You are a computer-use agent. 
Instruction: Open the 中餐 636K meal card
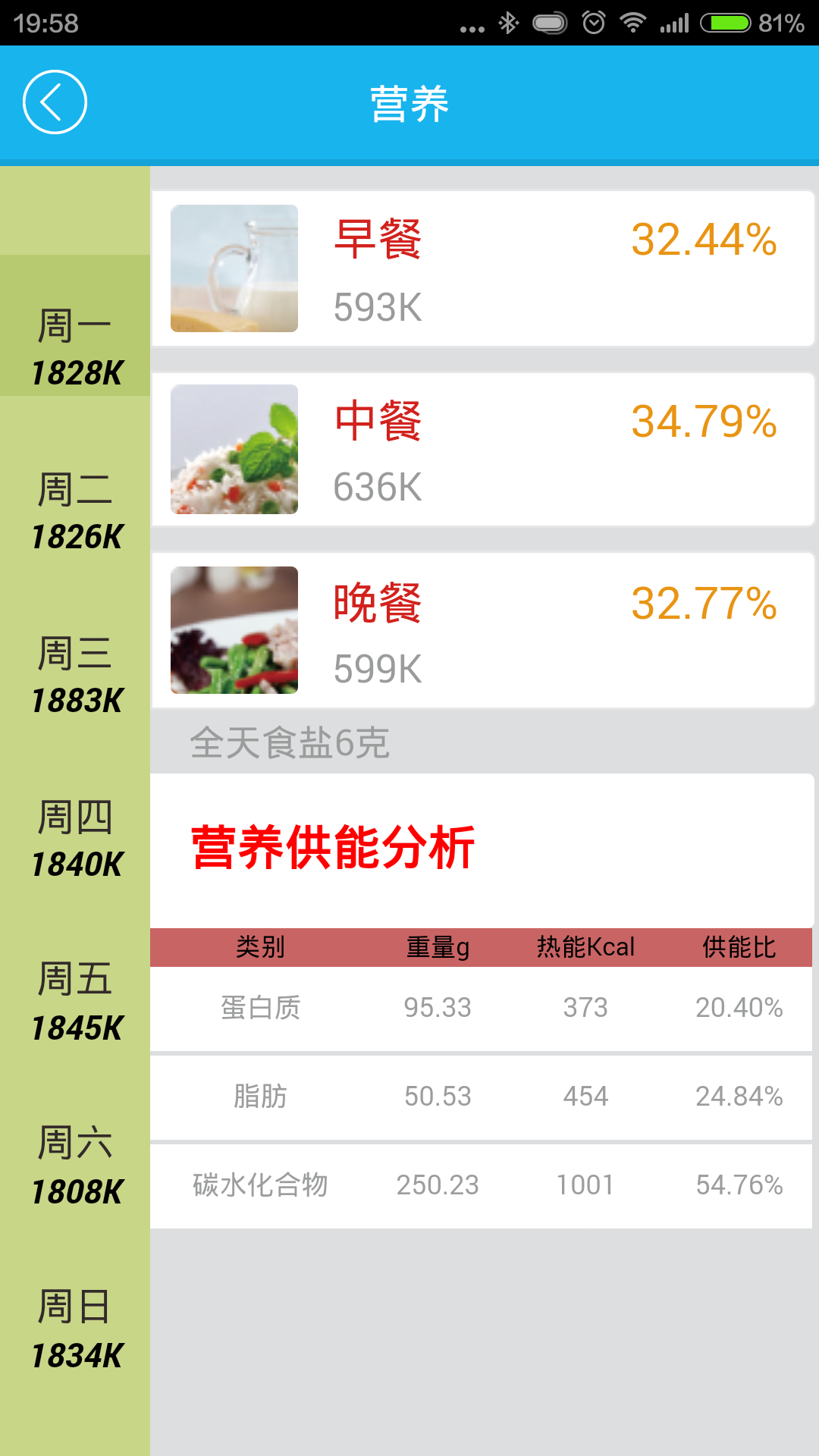point(483,449)
